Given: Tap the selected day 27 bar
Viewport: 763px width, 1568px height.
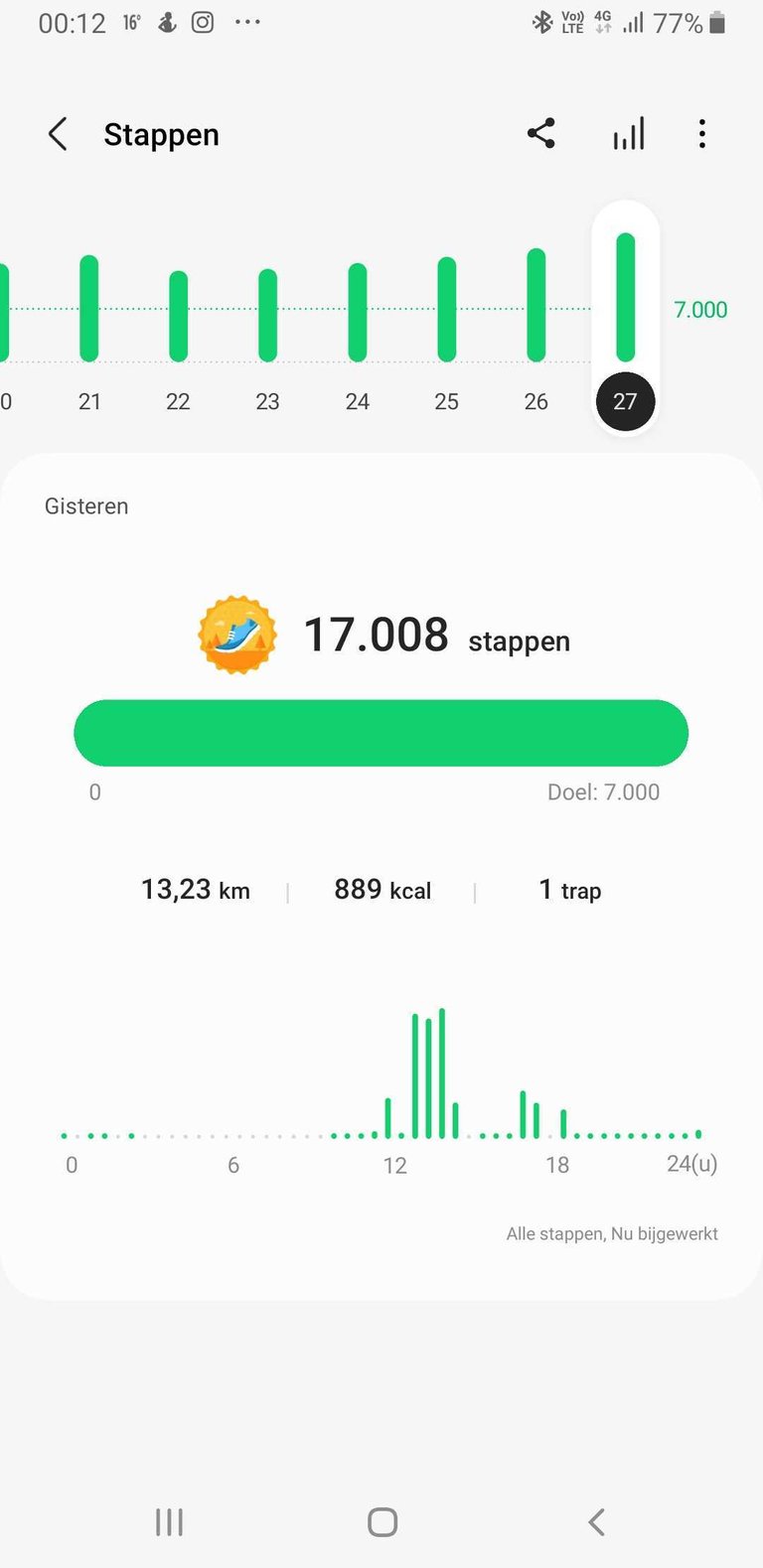Looking at the screenshot, I should (625, 298).
